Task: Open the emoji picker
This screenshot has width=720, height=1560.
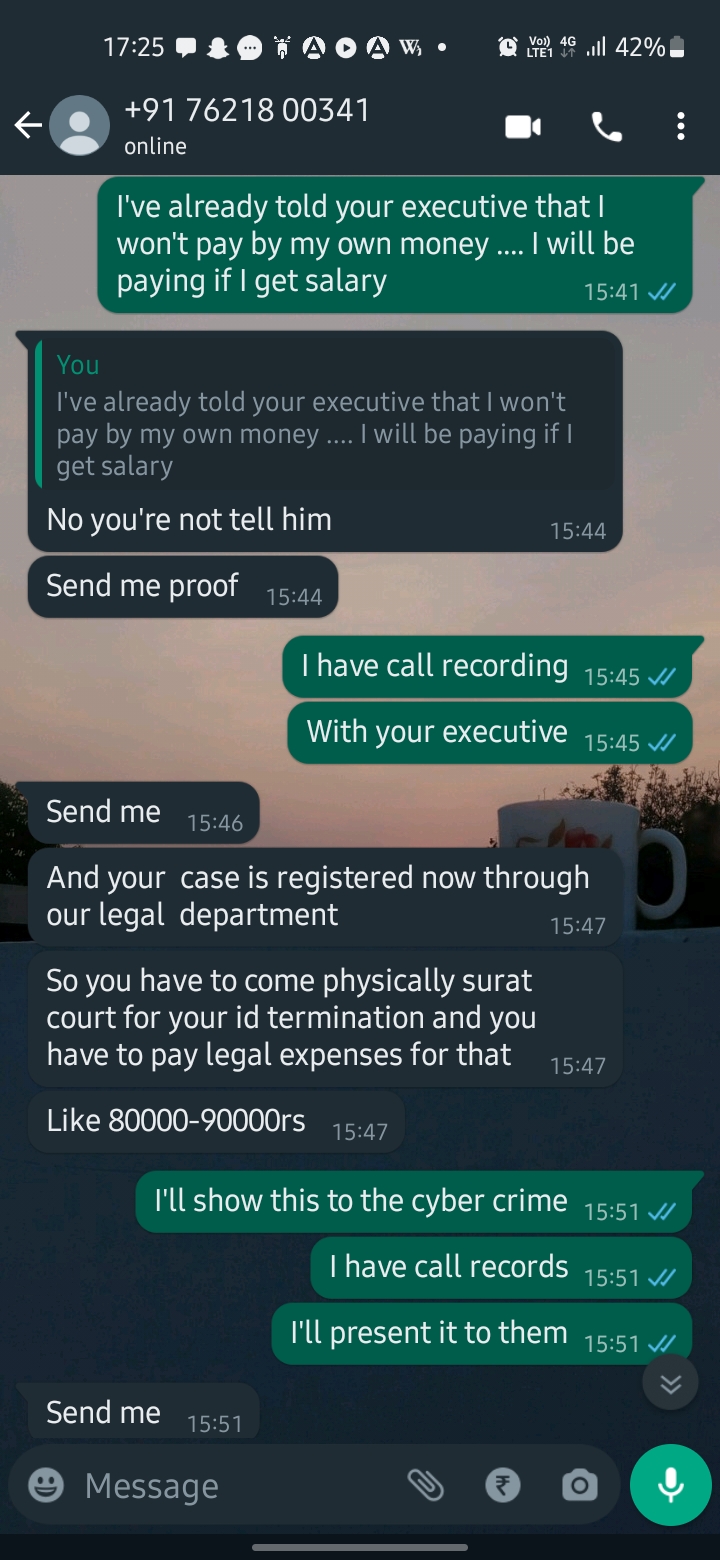Action: (46, 1486)
